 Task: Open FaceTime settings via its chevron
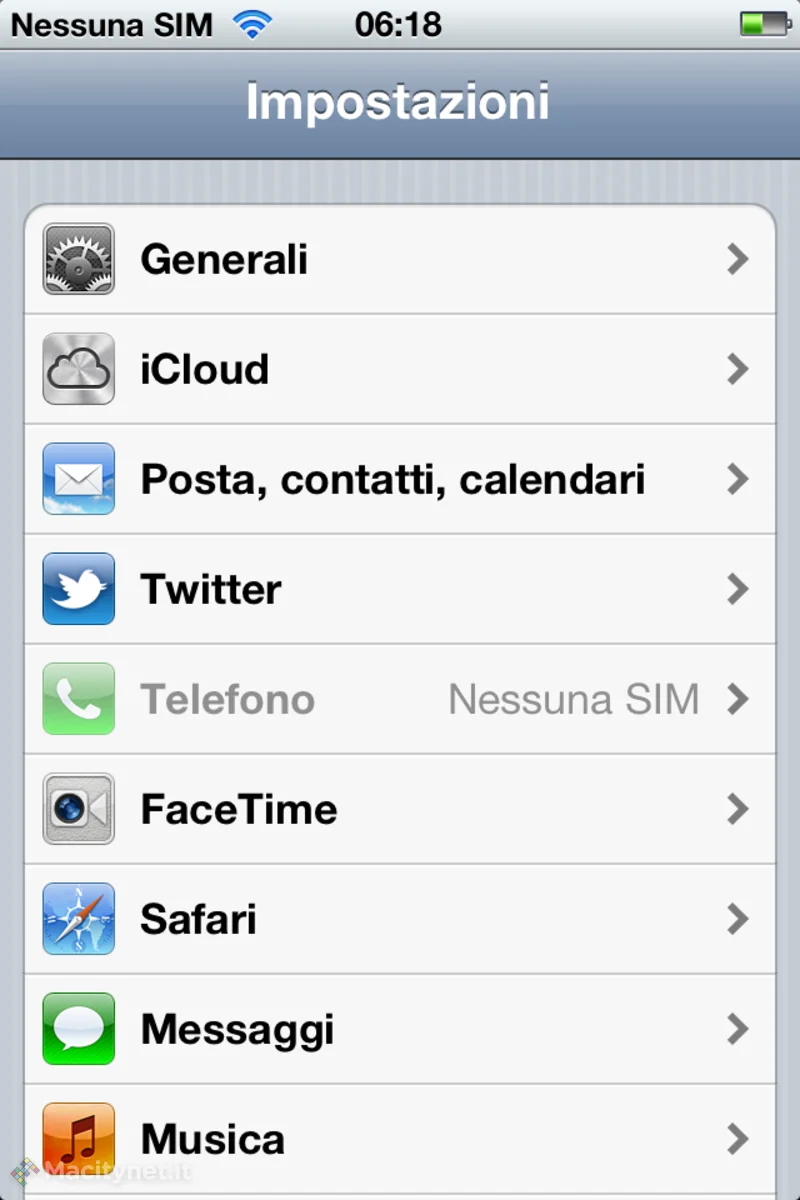pos(737,809)
